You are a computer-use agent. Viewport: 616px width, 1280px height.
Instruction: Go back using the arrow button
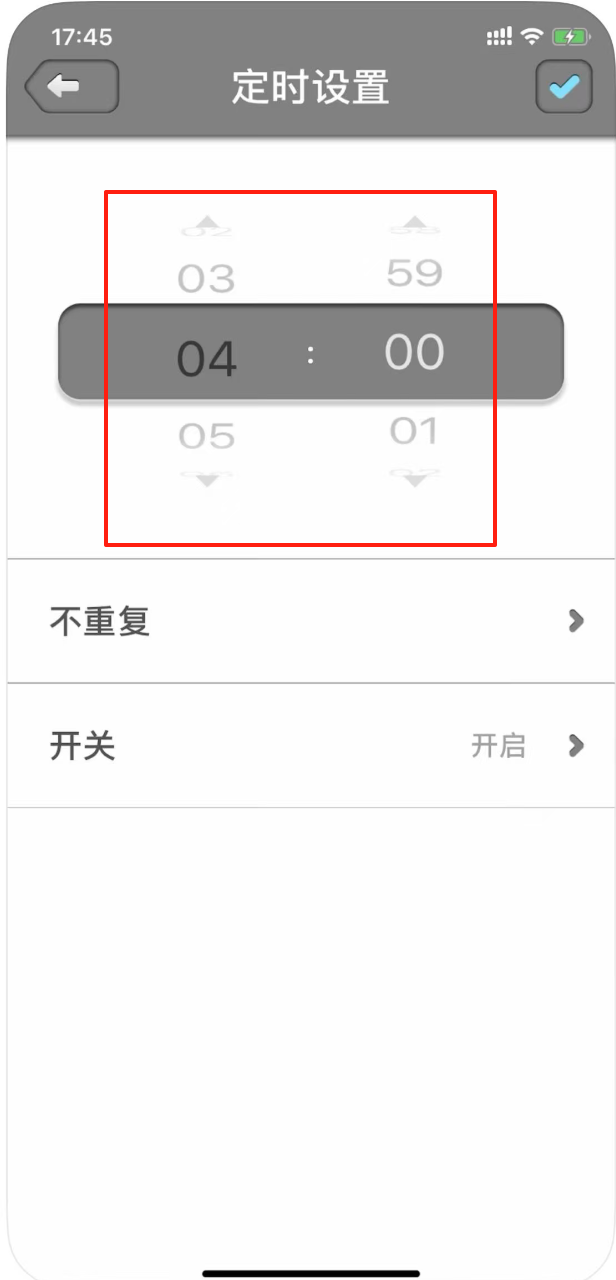(x=72, y=87)
